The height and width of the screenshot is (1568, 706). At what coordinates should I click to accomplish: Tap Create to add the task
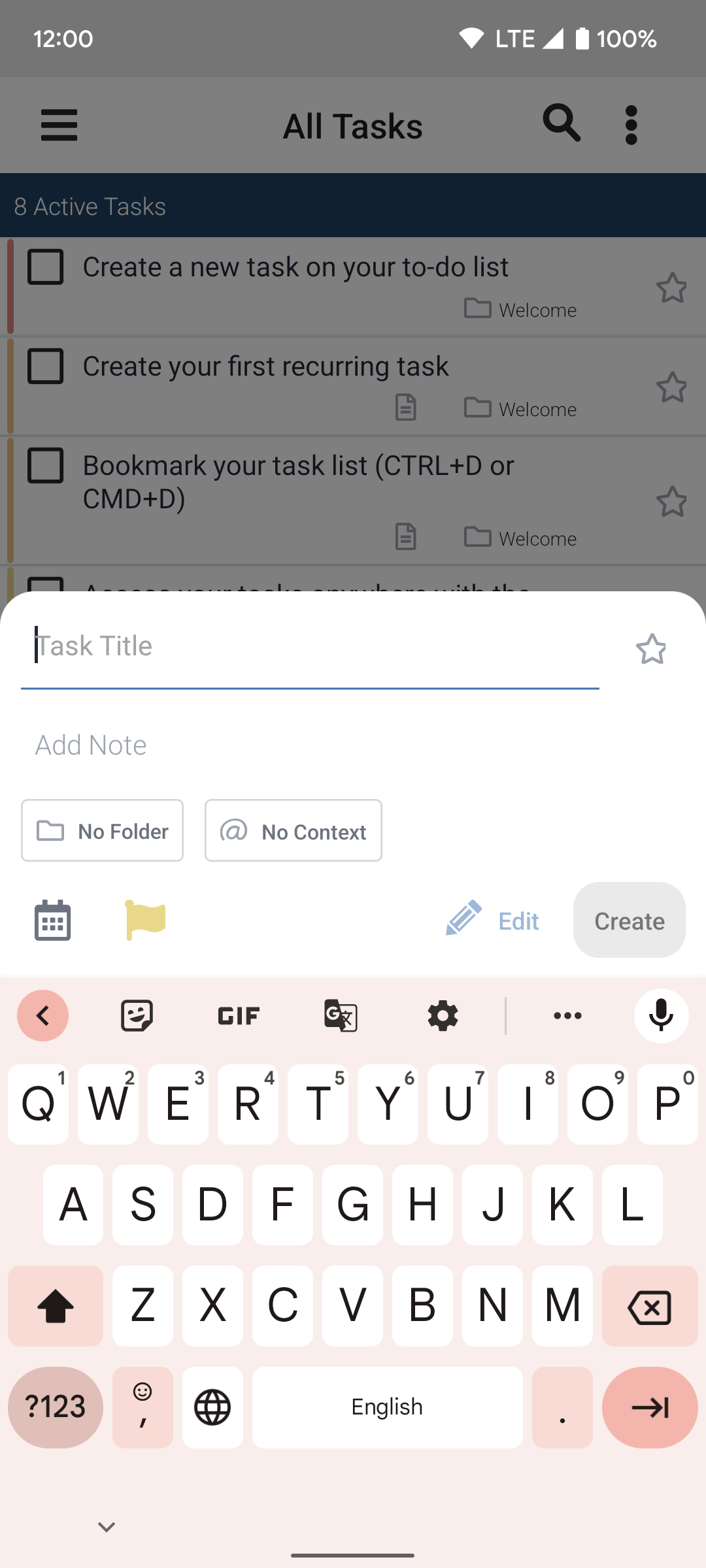pos(628,920)
